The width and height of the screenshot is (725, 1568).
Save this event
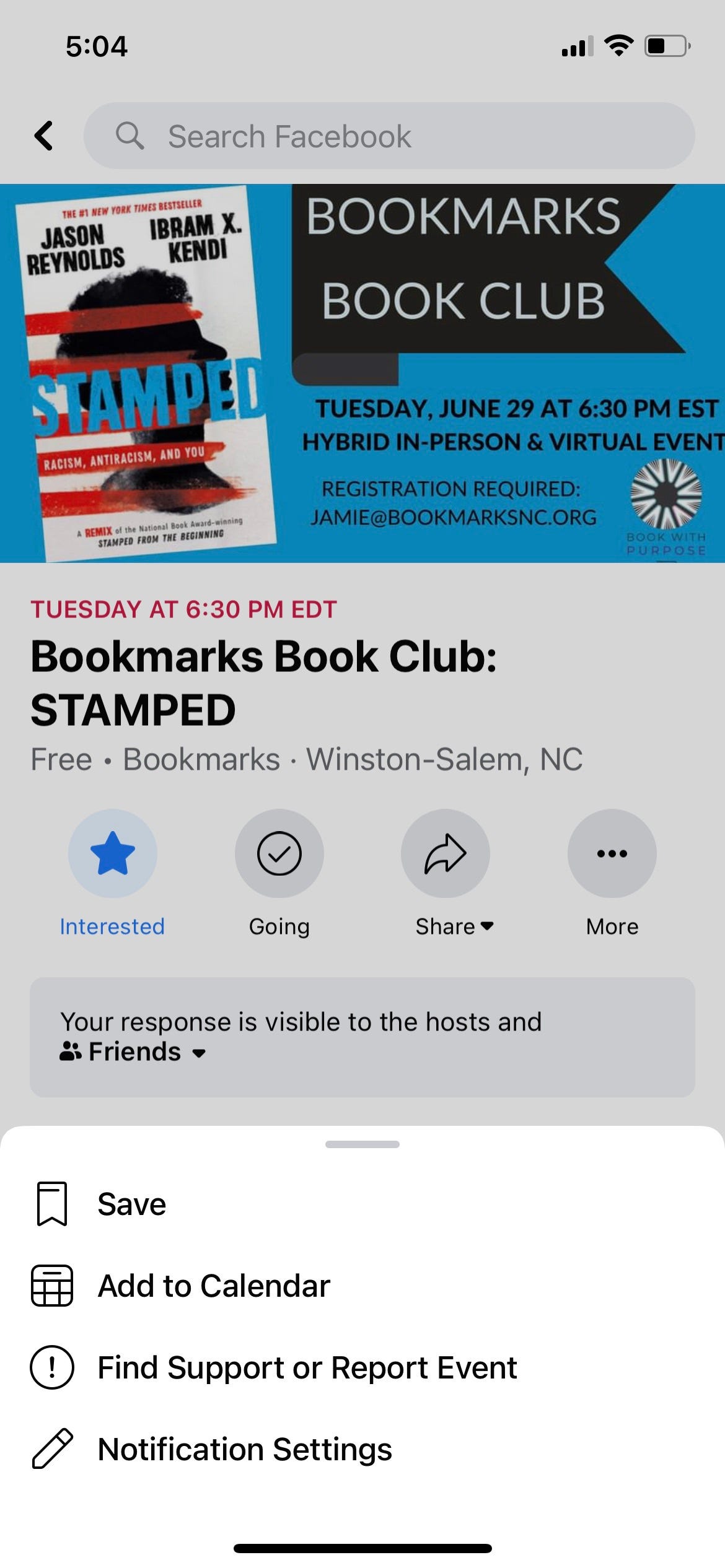coord(131,1204)
